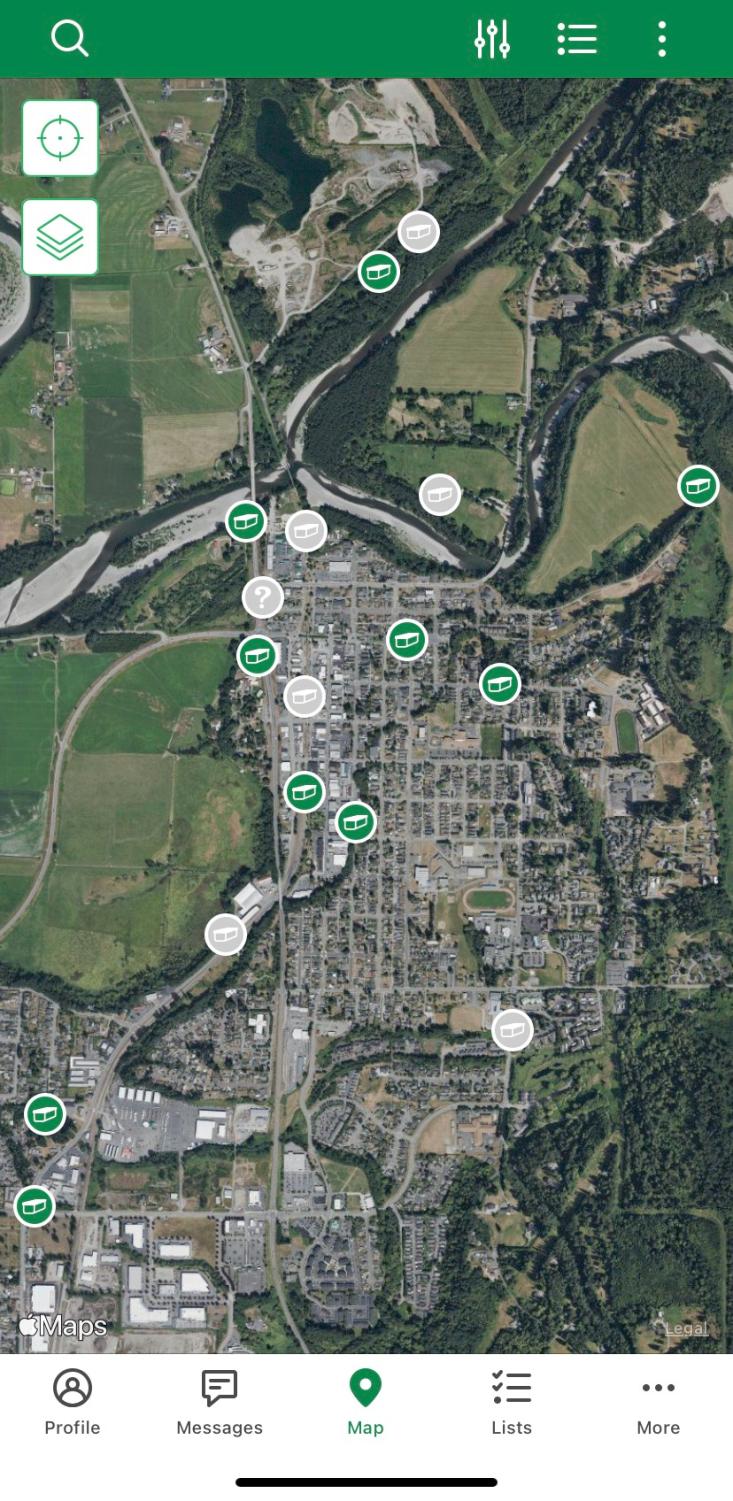Open the Legal link on map

686,1329
